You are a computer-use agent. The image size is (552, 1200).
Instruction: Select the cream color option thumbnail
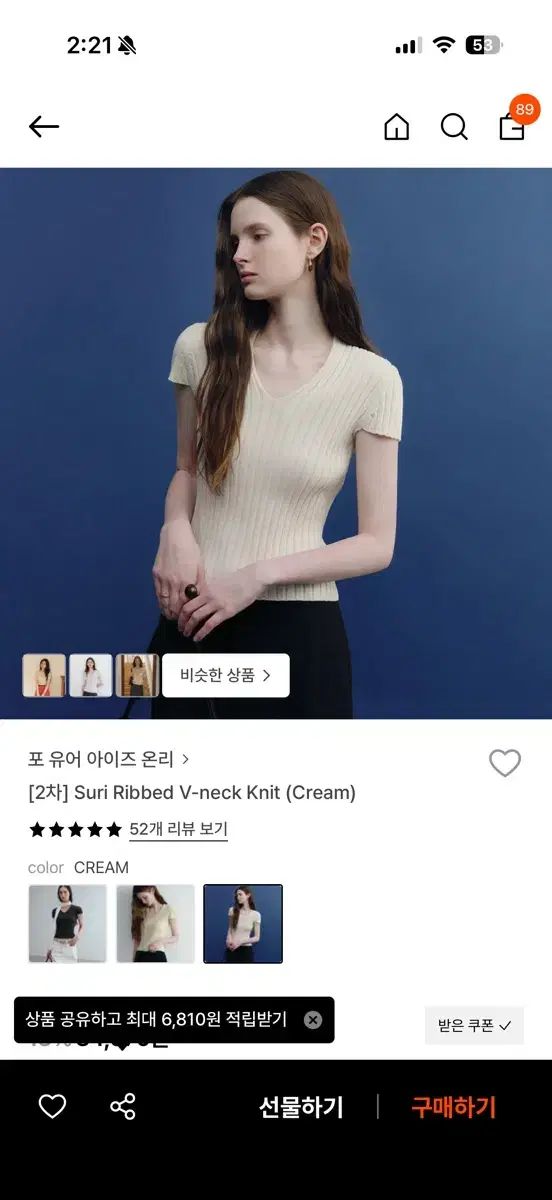[243, 924]
